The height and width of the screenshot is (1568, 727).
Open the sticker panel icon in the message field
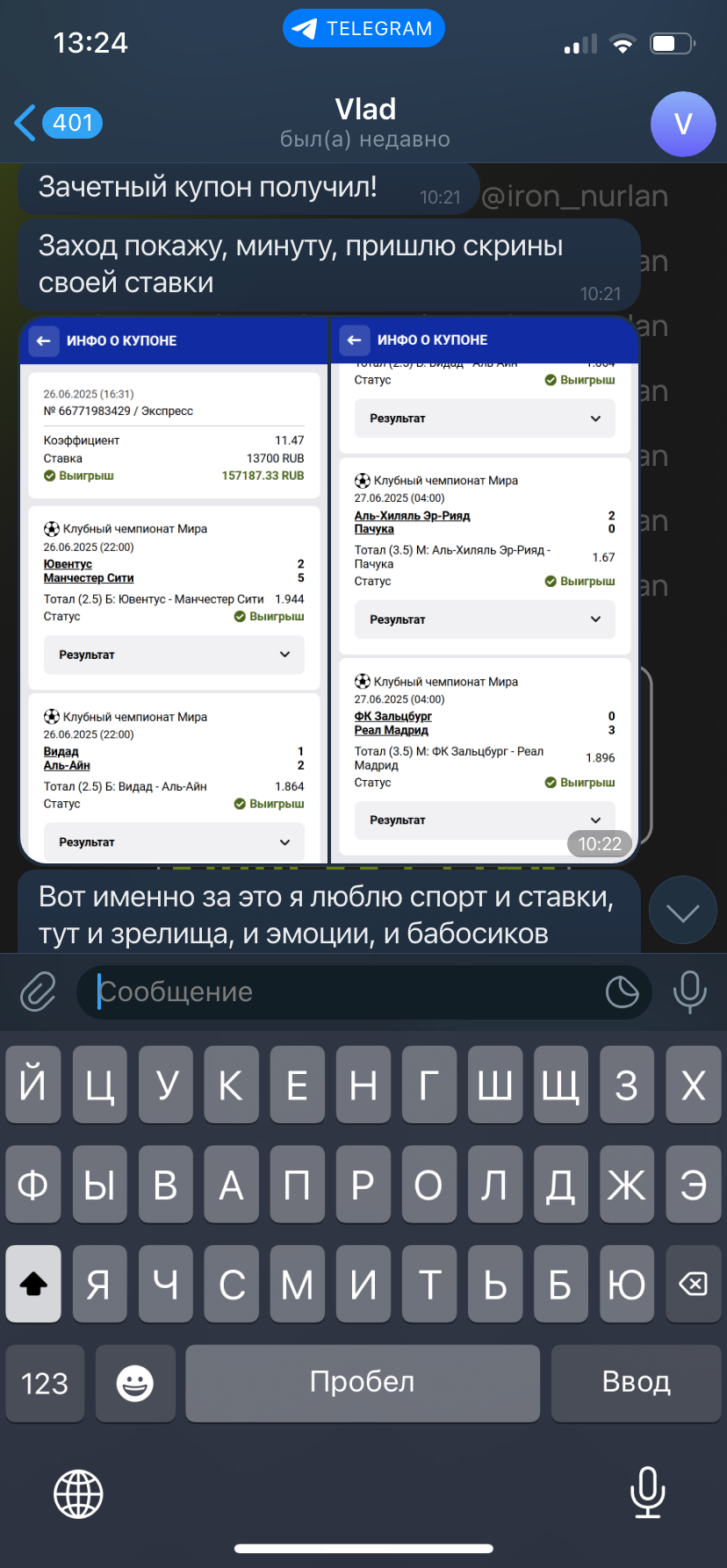point(623,992)
